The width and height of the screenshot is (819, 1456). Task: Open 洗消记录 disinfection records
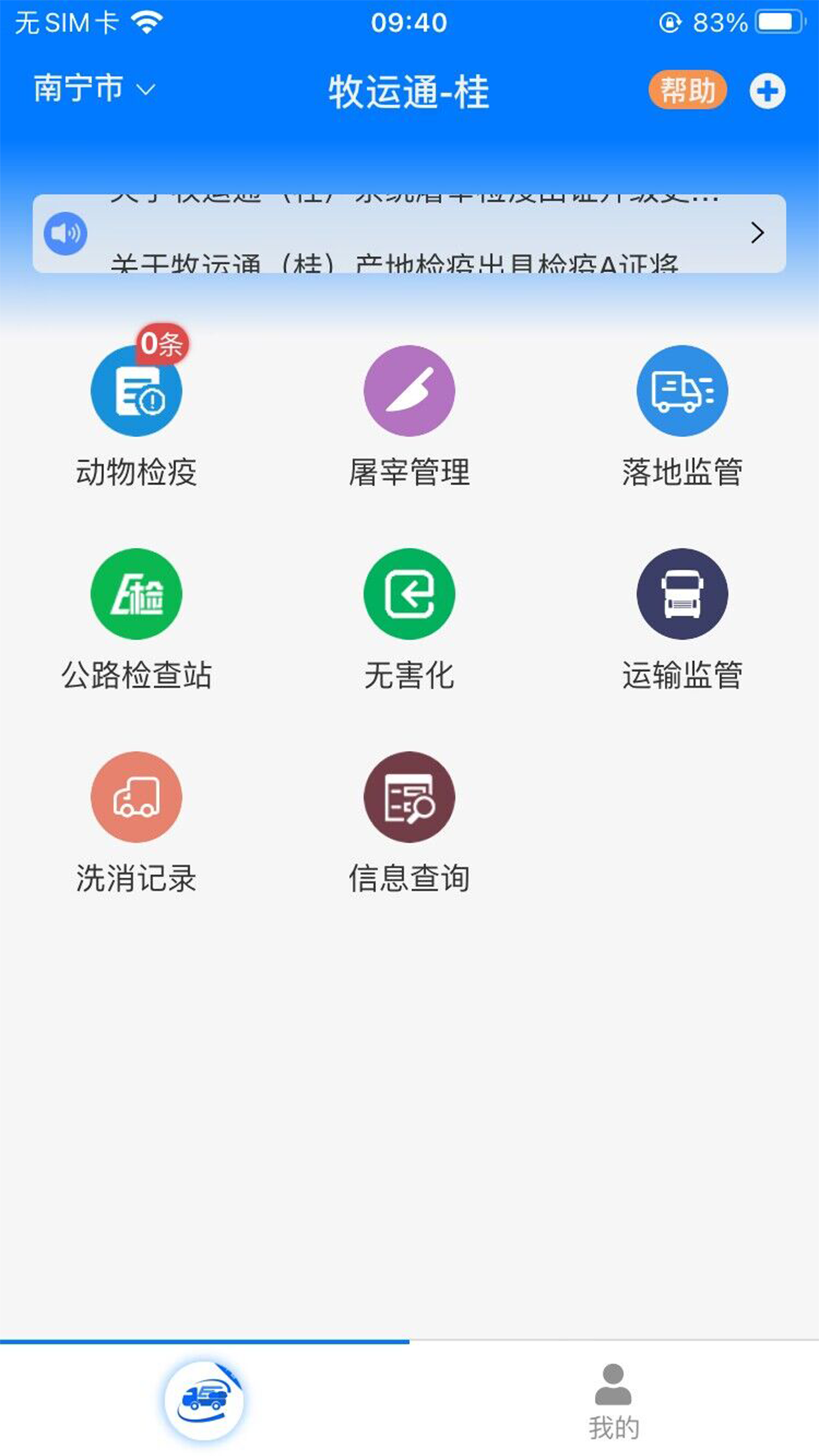[136, 822]
